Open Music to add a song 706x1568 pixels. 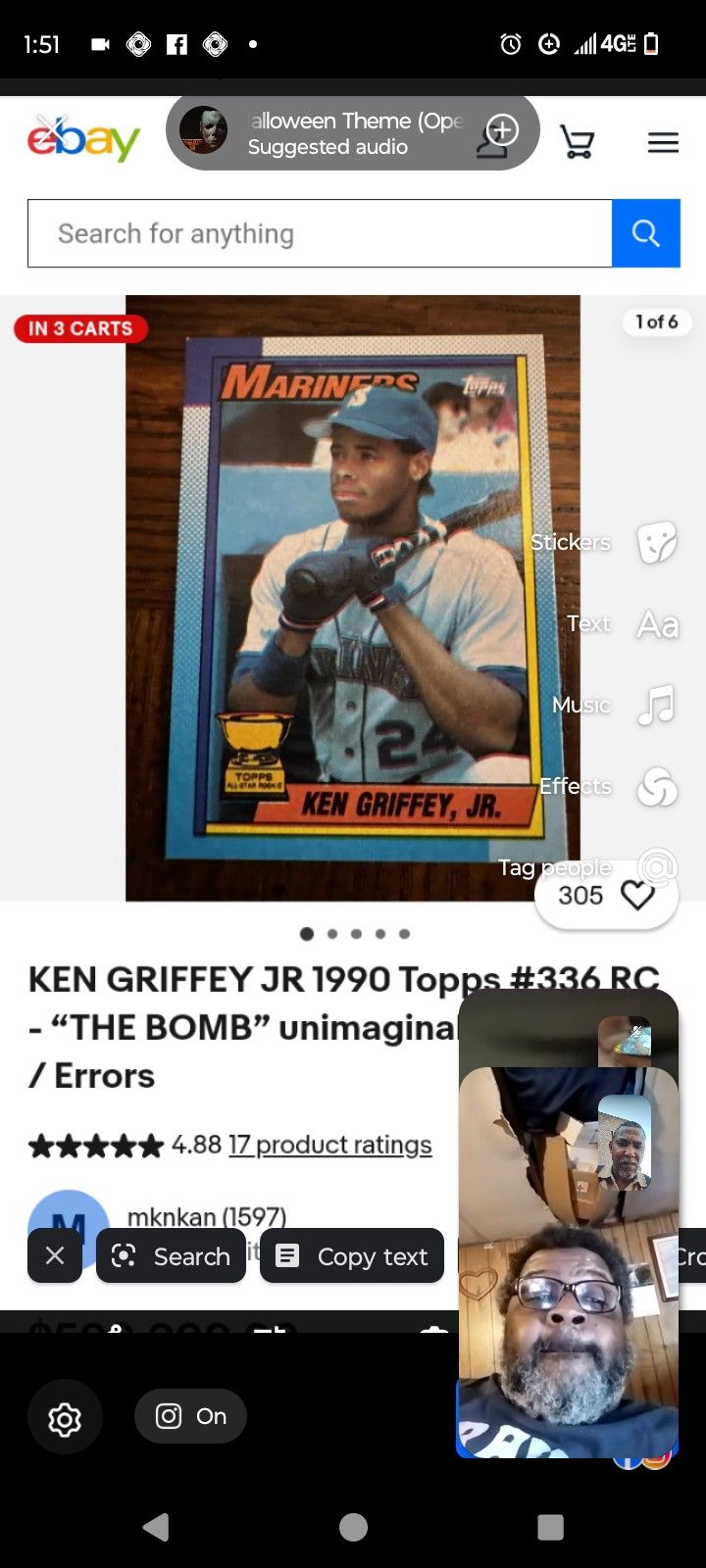coord(657,705)
